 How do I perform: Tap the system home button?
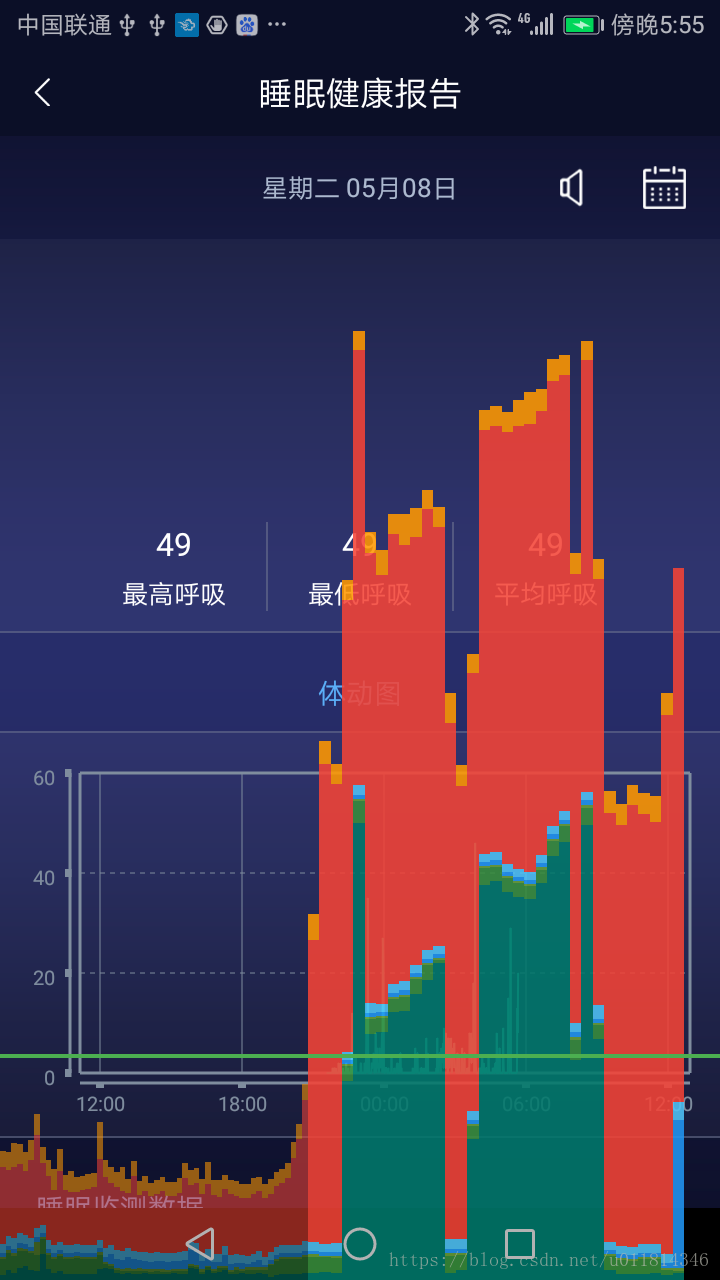tap(360, 1244)
